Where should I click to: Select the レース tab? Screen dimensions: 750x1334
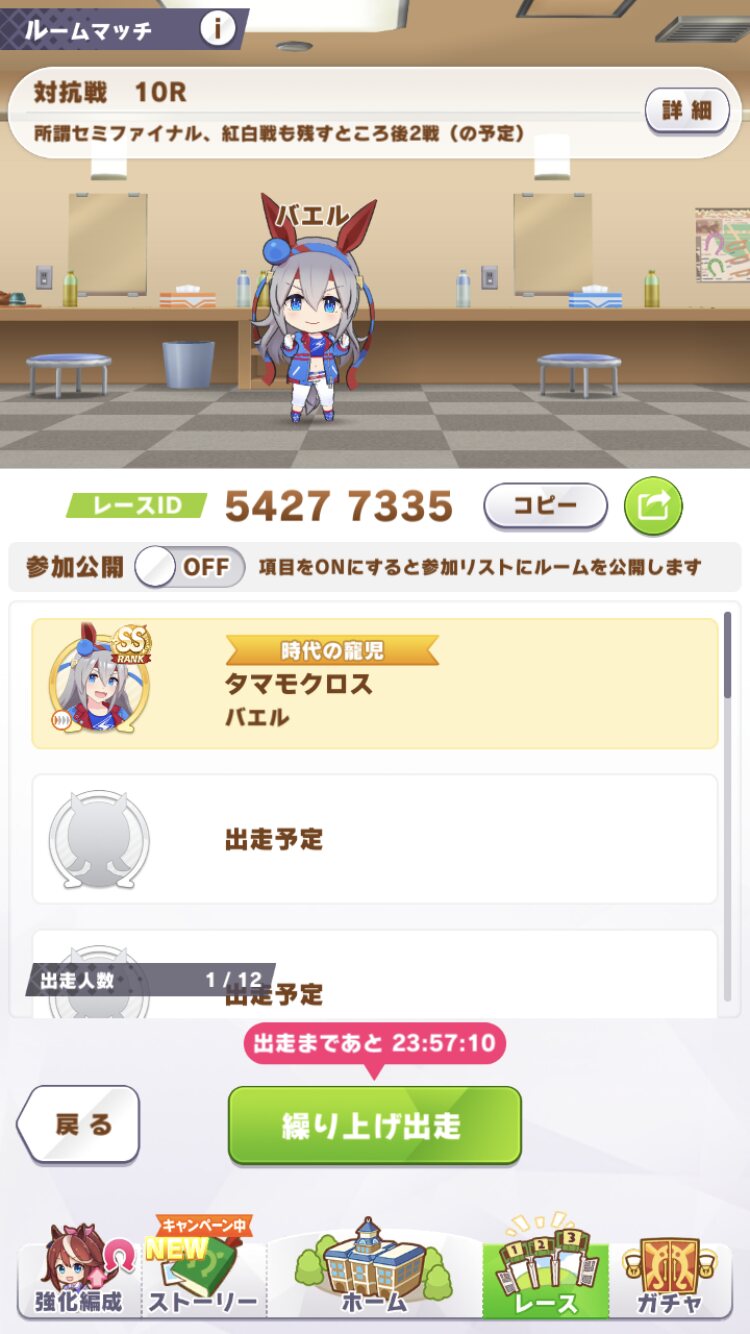(x=545, y=1269)
